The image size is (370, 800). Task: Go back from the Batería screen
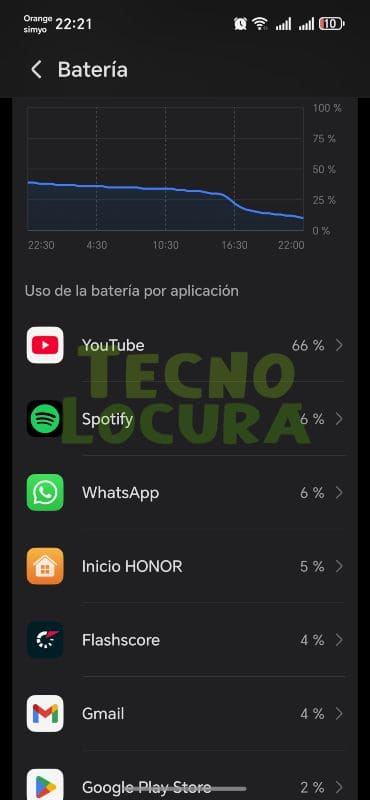coord(36,69)
